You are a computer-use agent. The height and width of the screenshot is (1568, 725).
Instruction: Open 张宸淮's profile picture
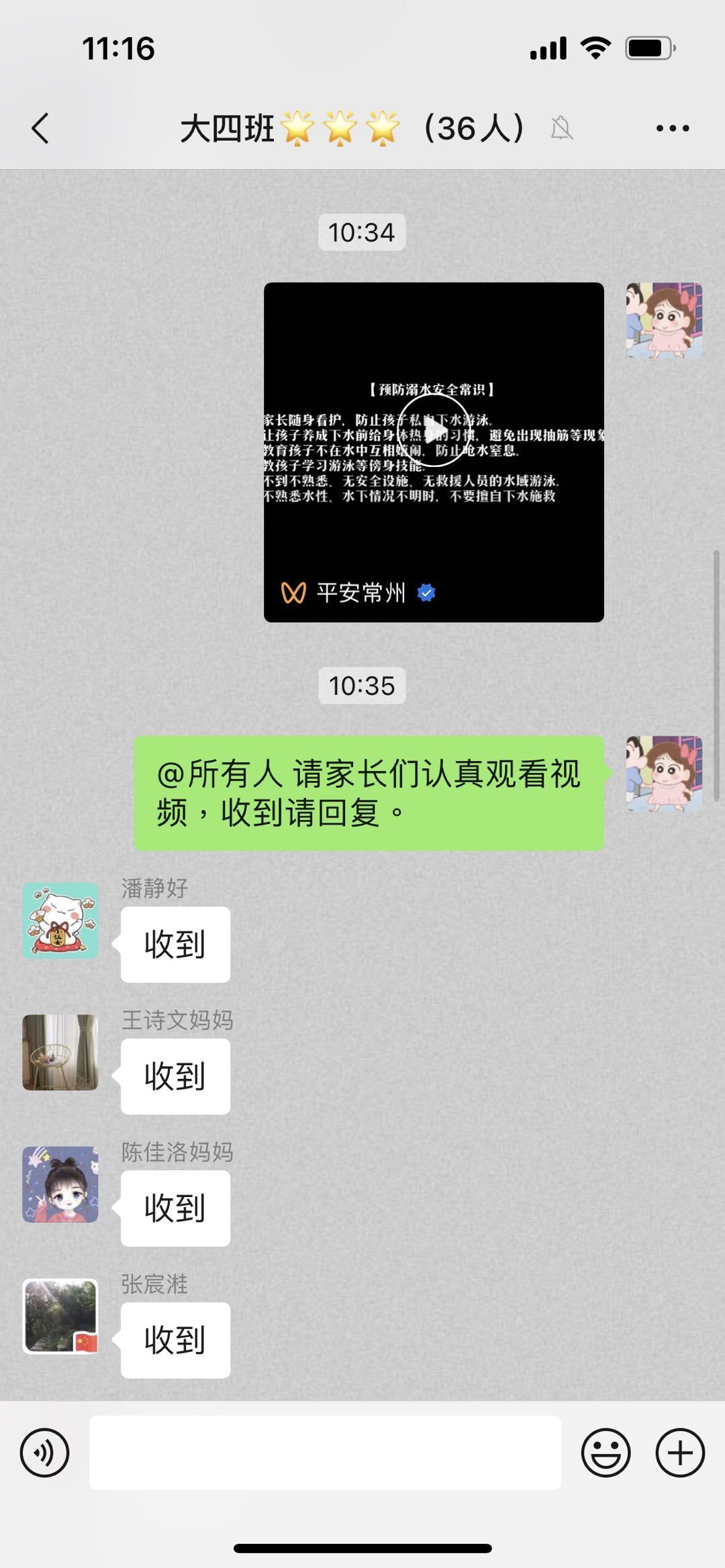pos(60,1316)
